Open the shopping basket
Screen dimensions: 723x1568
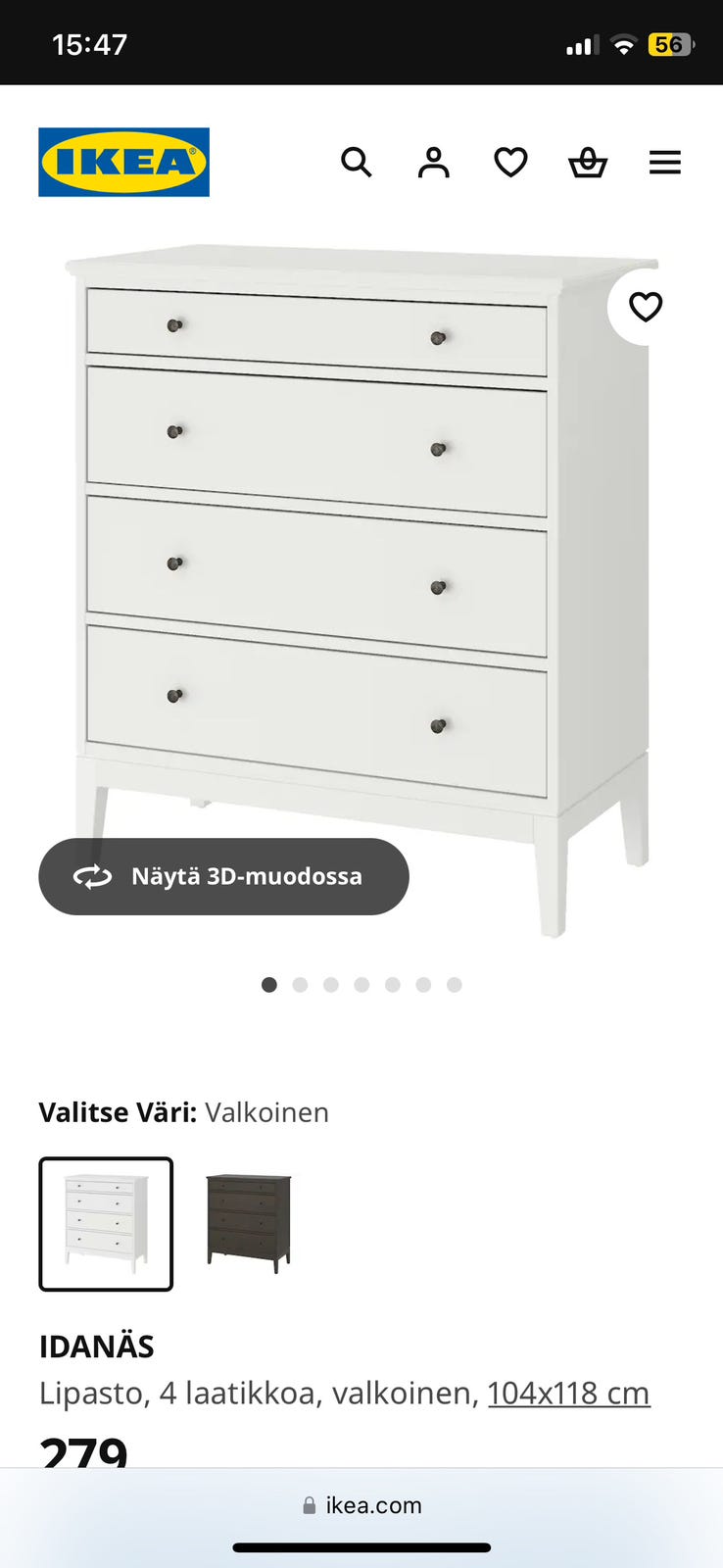588,163
